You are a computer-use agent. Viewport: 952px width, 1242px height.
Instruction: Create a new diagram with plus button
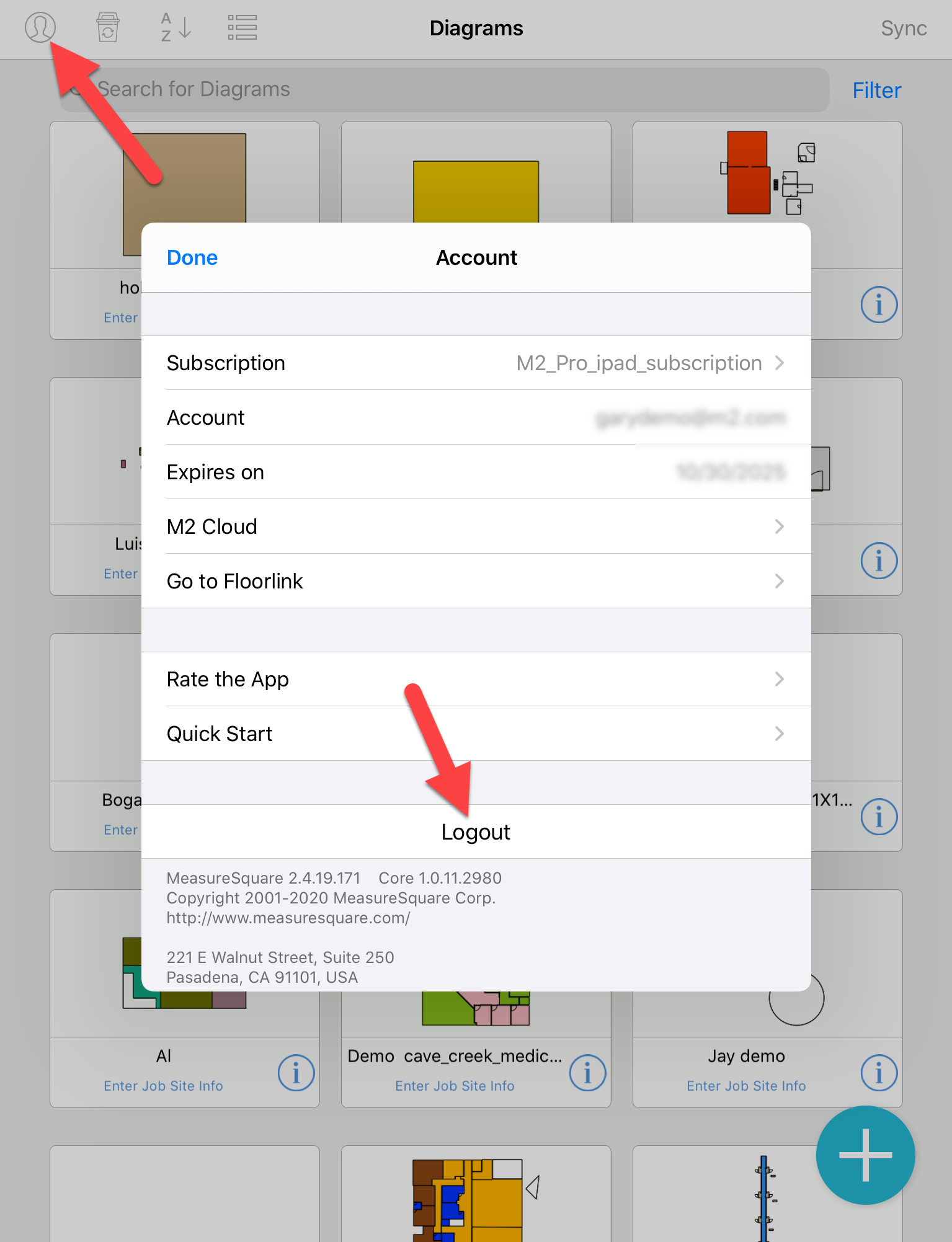point(865,1155)
